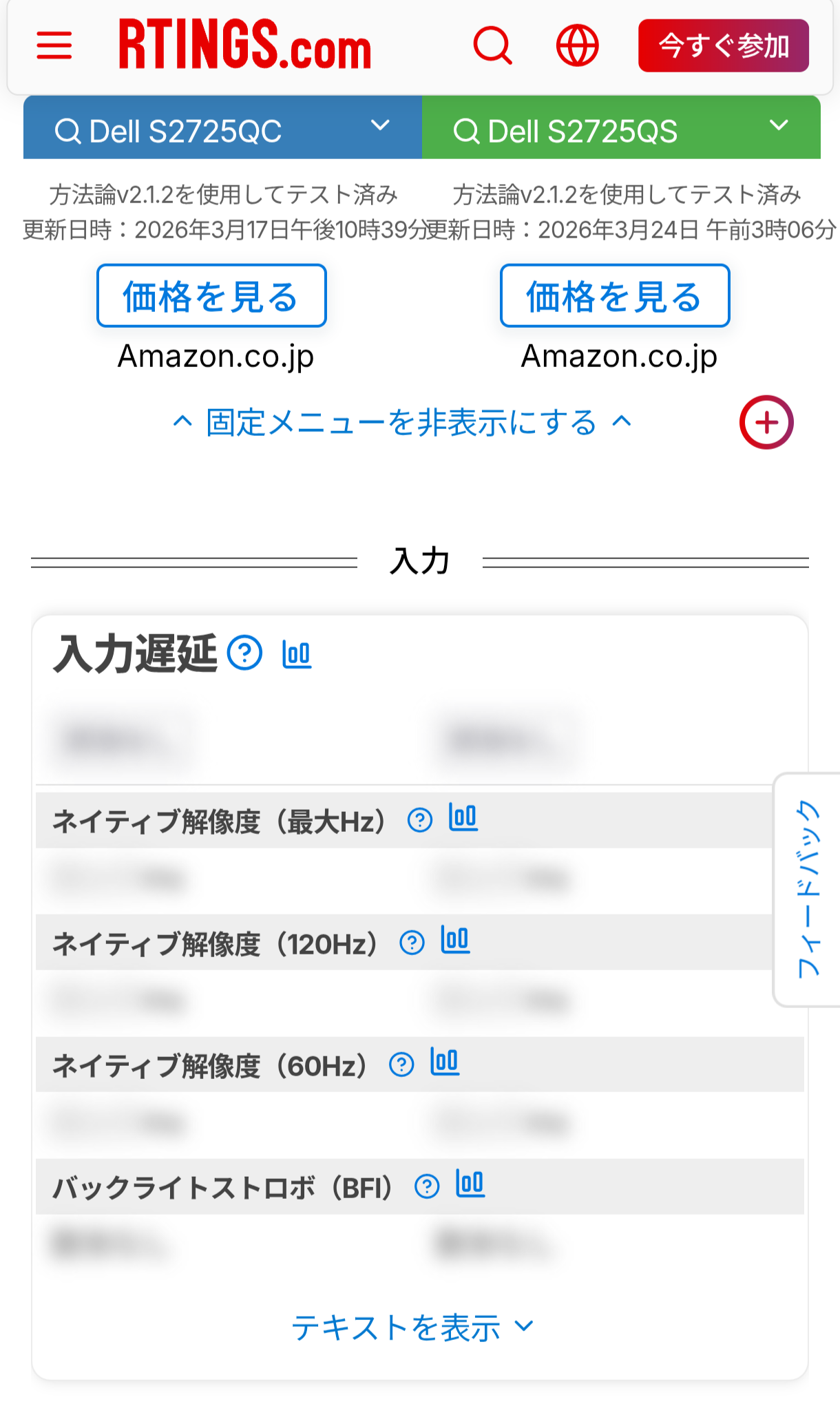This screenshot has width=840, height=1404.
Task: Expand テキストを表示
Action: pyautogui.click(x=412, y=1327)
